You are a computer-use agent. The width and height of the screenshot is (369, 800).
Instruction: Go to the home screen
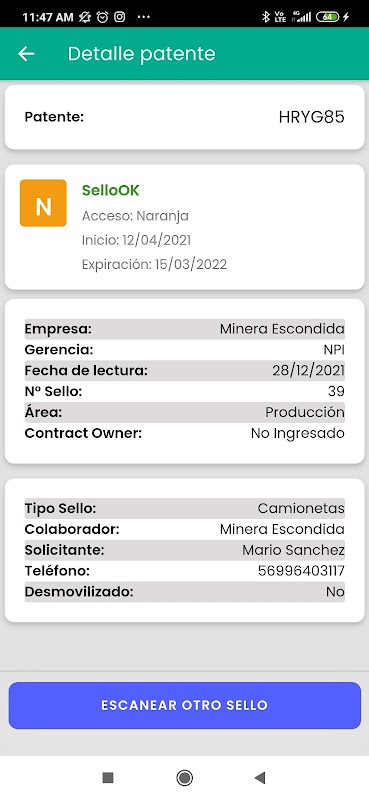pos(184,778)
